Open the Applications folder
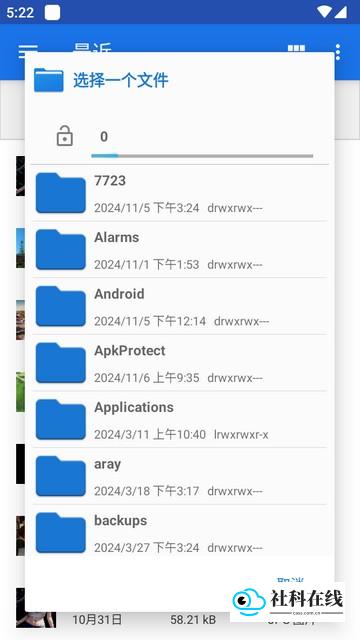 click(180, 419)
